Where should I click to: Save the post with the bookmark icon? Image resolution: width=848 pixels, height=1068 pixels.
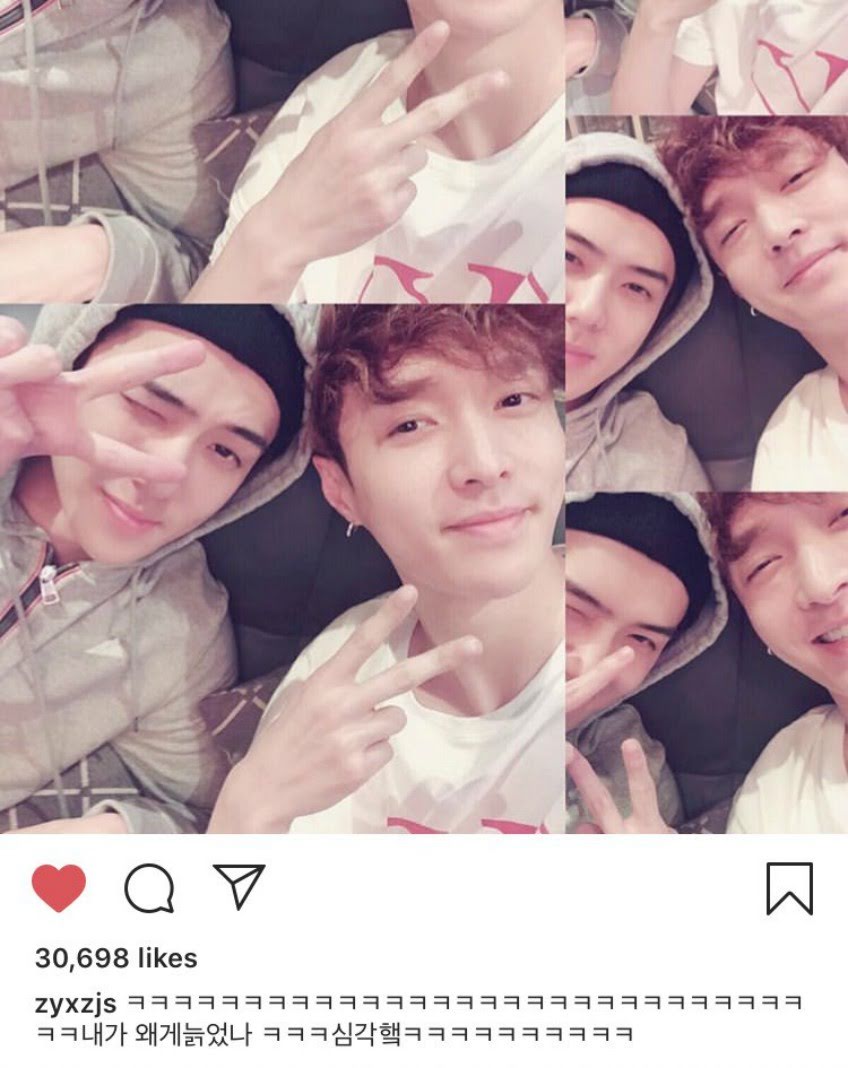(x=789, y=888)
